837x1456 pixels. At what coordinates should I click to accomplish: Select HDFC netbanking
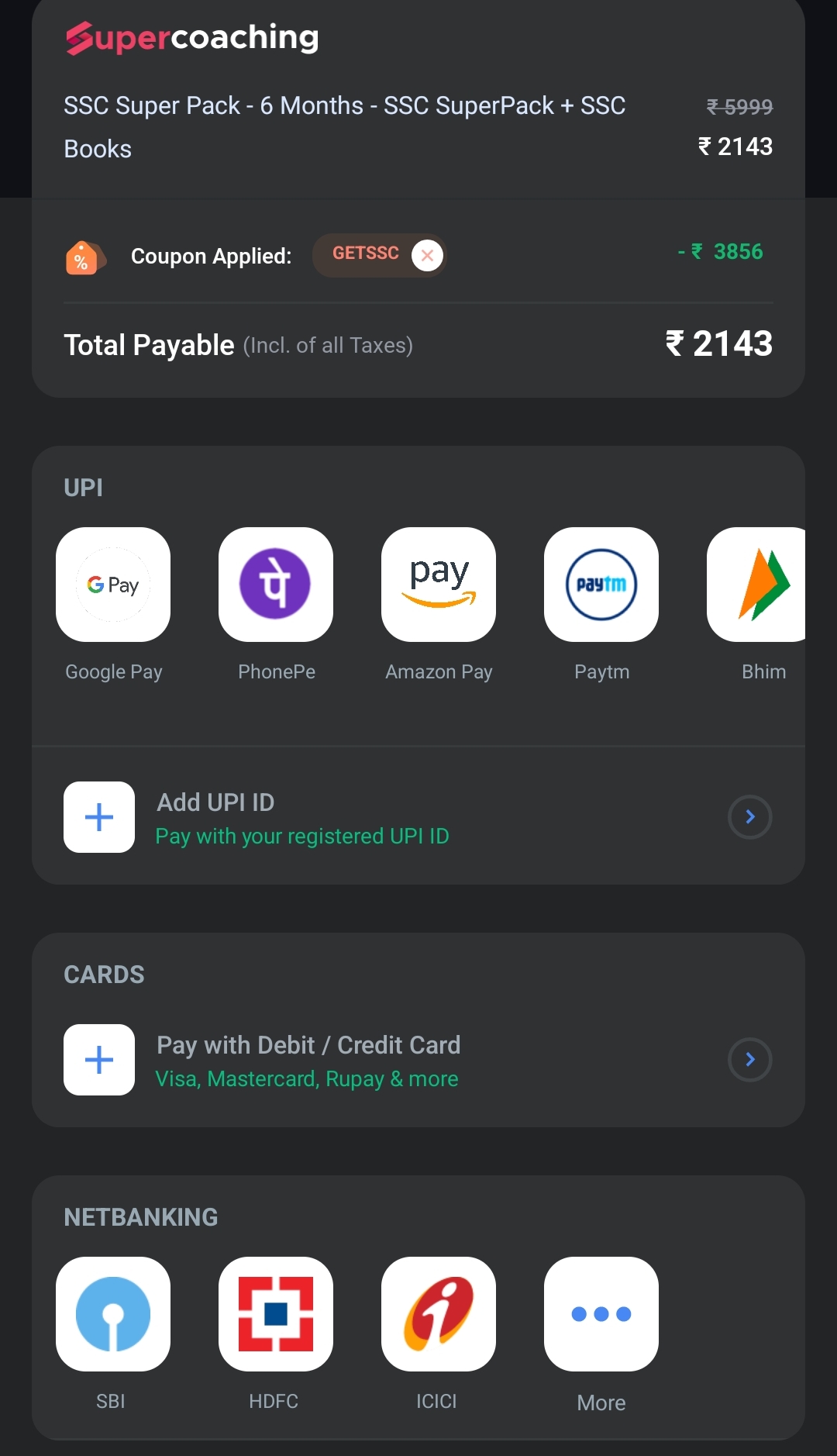[276, 1314]
